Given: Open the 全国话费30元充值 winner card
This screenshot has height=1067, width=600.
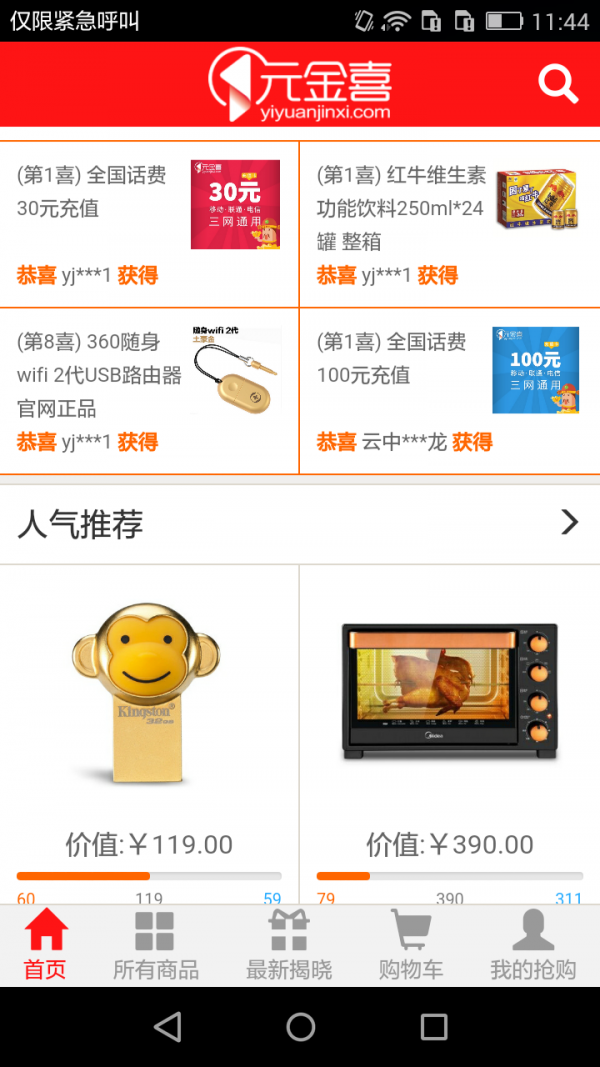Looking at the screenshot, I should [x=149, y=224].
